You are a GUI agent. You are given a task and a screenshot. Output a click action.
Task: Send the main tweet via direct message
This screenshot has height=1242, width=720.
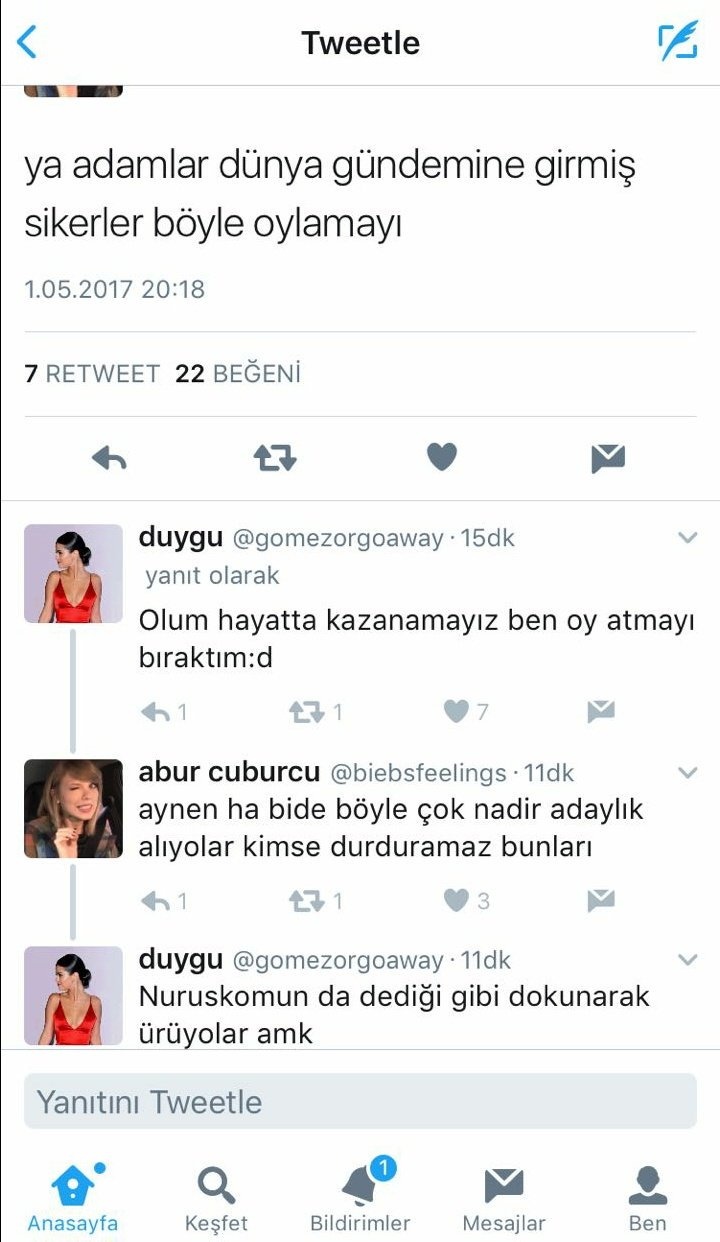[x=607, y=459]
